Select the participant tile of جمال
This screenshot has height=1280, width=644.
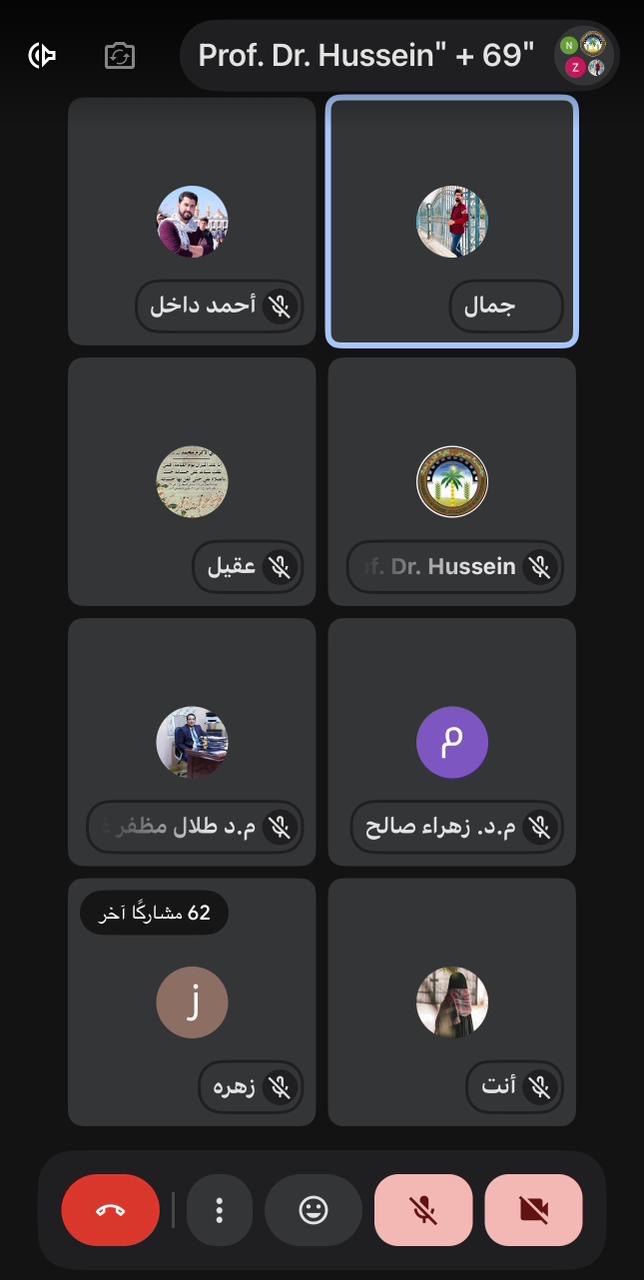tap(452, 221)
